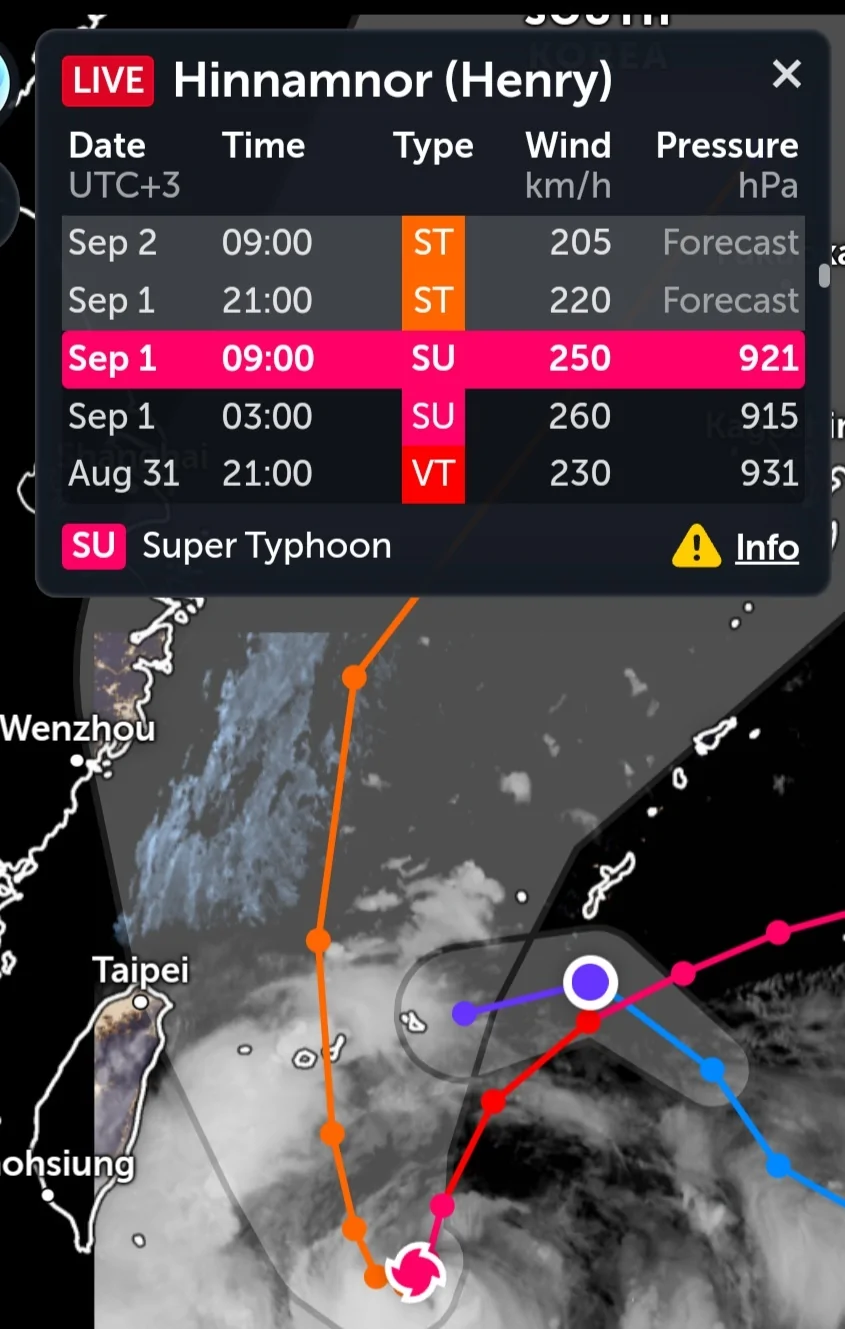Viewport: 845px width, 1329px height.
Task: Close the Hinnamnor storm panel
Action: pyautogui.click(x=787, y=74)
